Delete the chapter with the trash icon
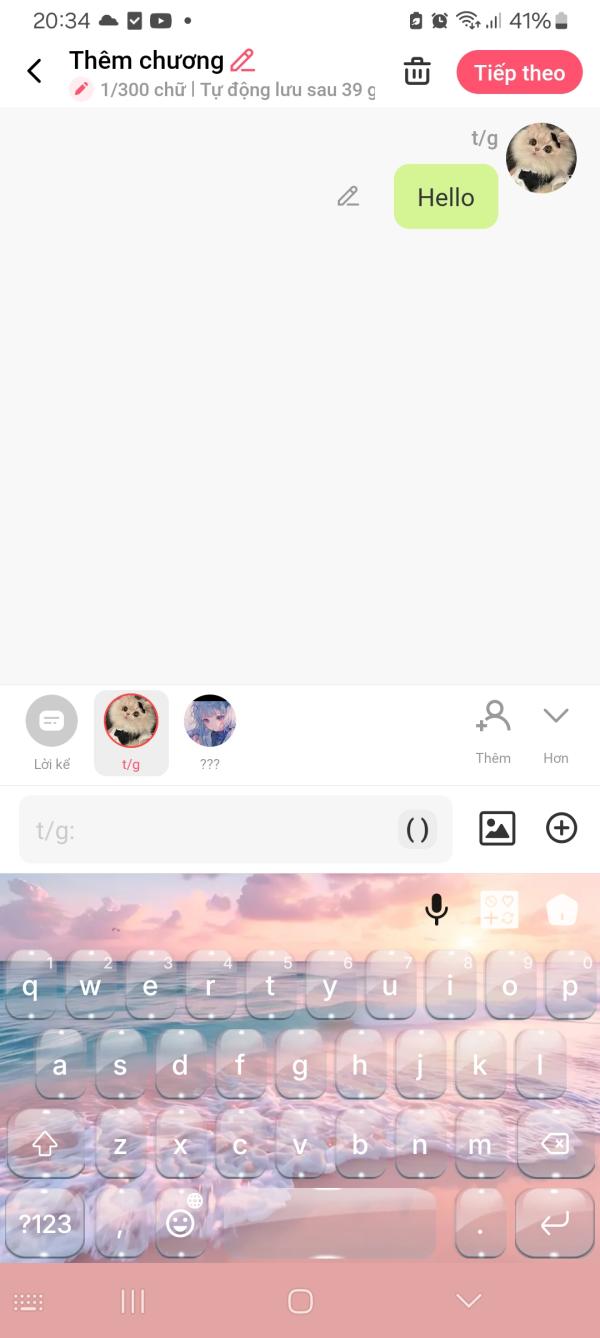This screenshot has height=1338, width=600. 417,72
